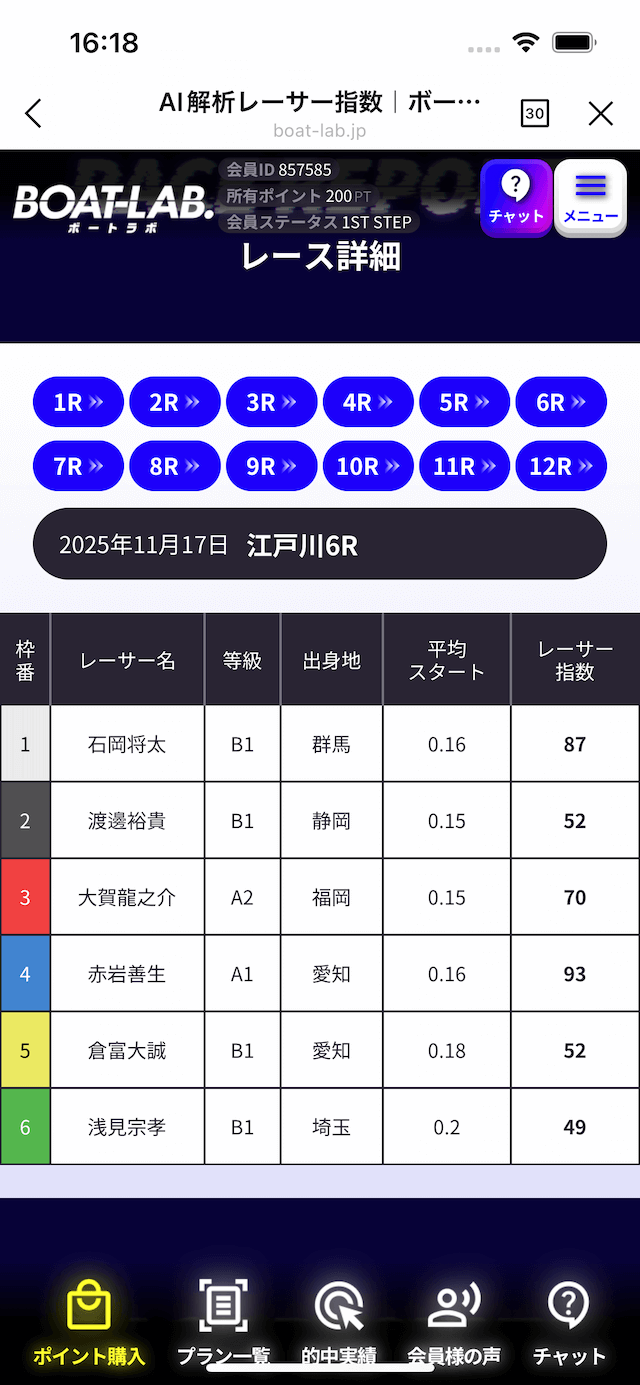Switch to プラン一覧 tab
Image resolution: width=640 pixels, height=1385 pixels.
point(223,1325)
